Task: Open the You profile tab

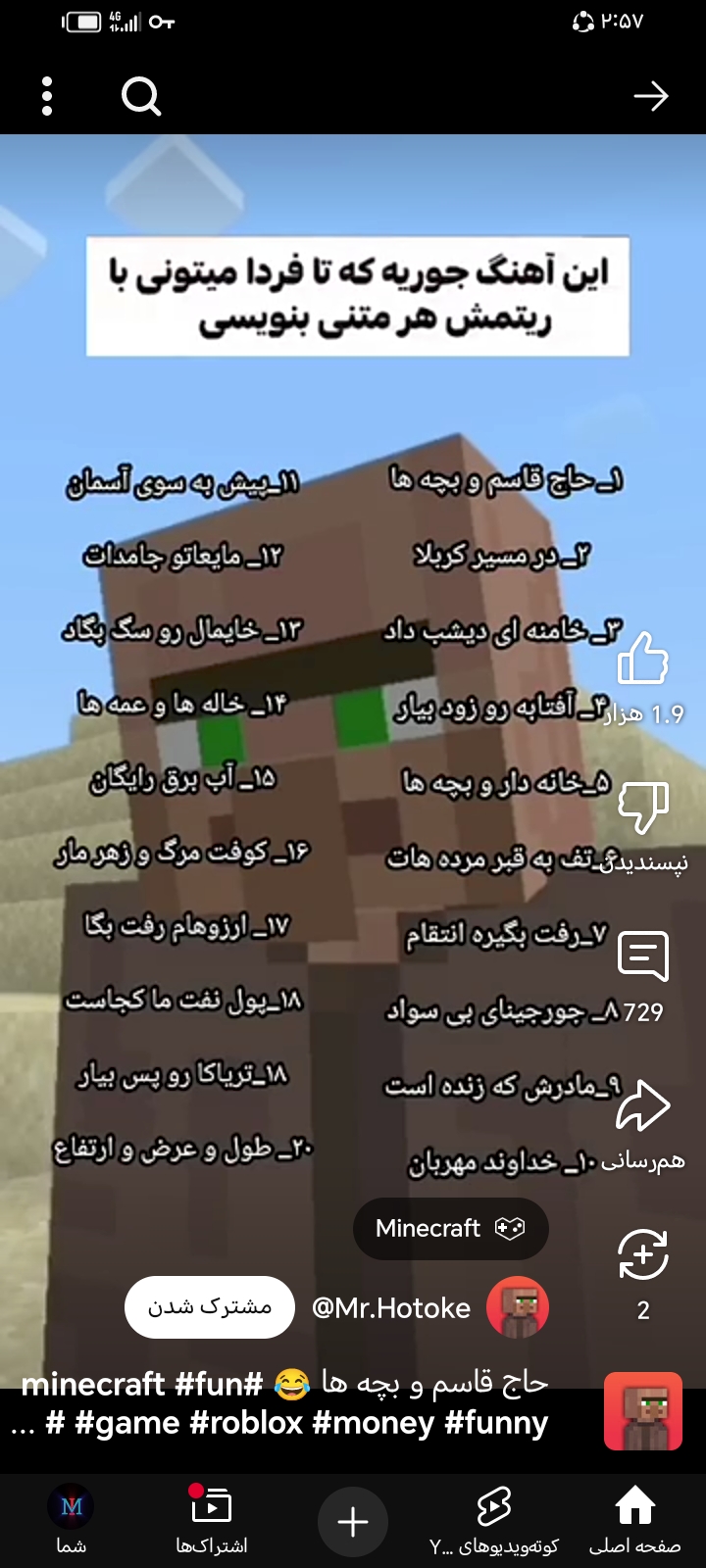Action: tap(71, 1519)
